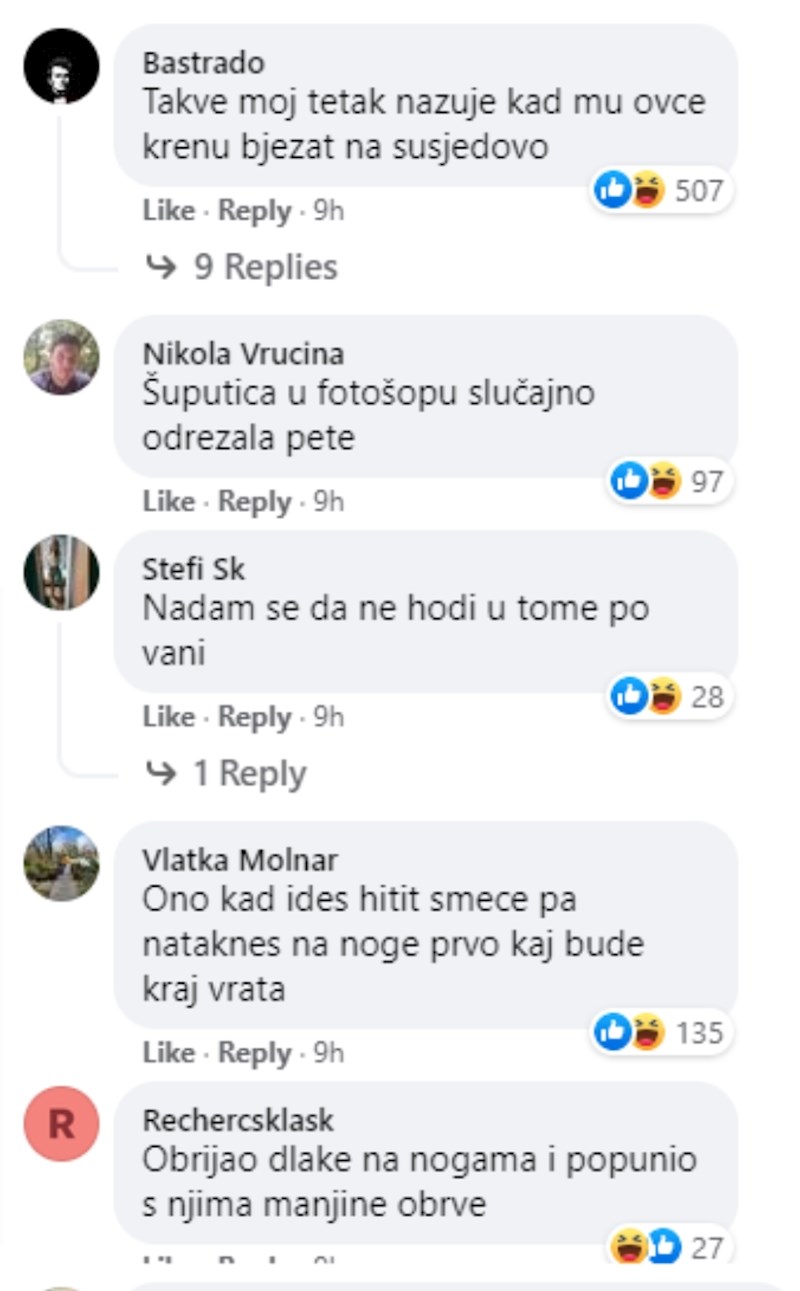Reply to Stefi Sk's comment
The image size is (800, 1291).
(x=254, y=717)
